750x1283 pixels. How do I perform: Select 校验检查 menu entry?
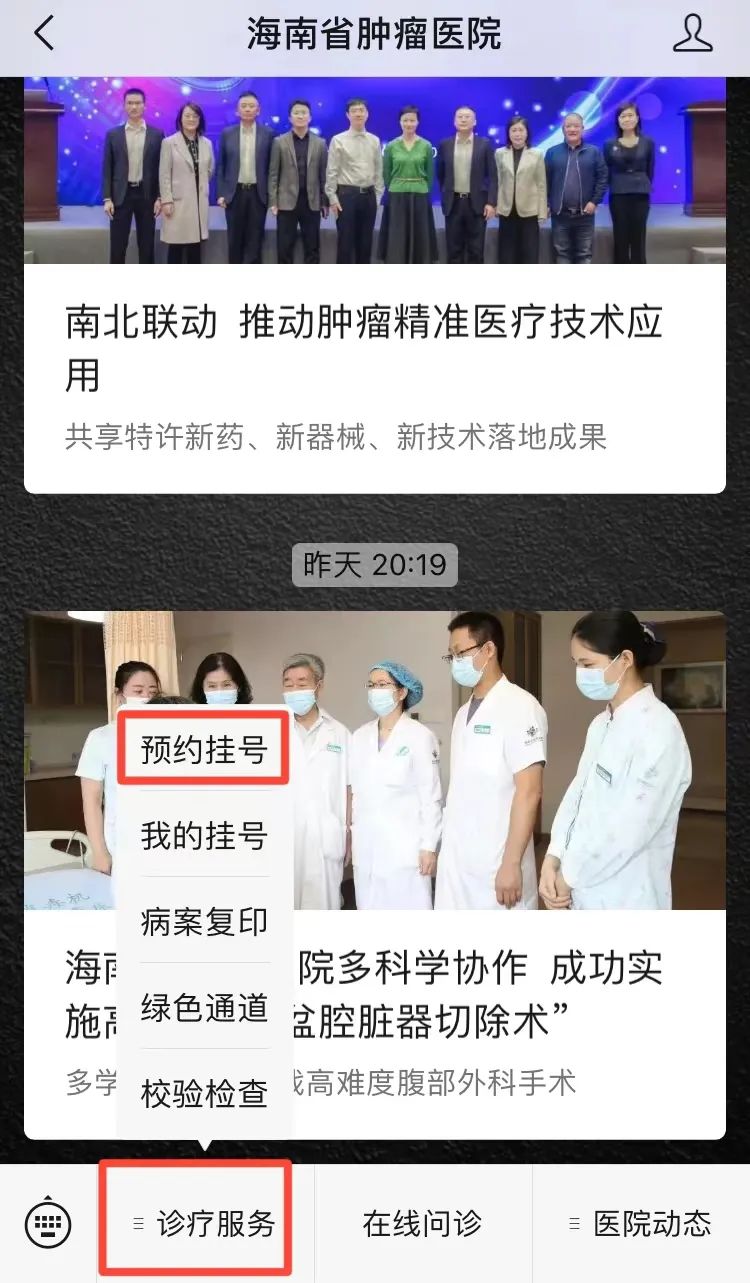(x=204, y=1093)
